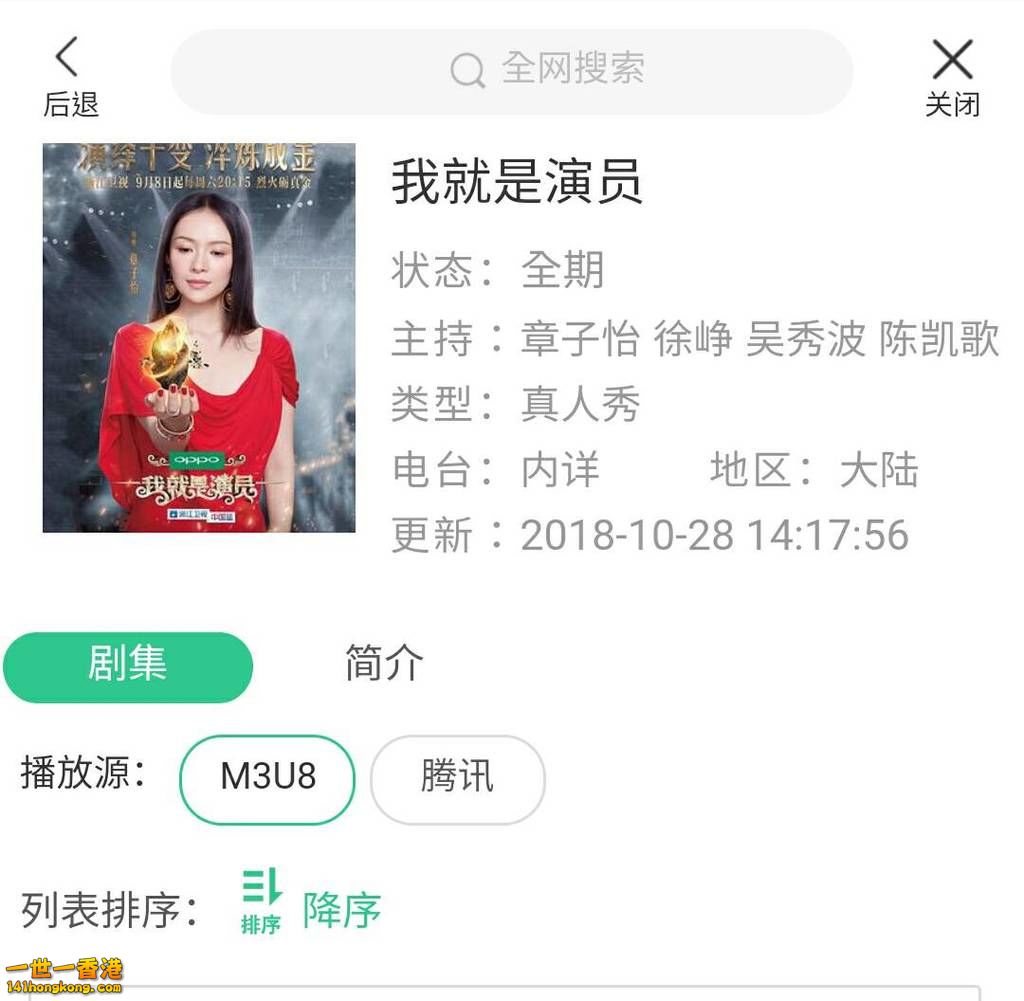Select M3U8 as the playback source
This screenshot has height=1001, width=1024.
click(x=267, y=779)
